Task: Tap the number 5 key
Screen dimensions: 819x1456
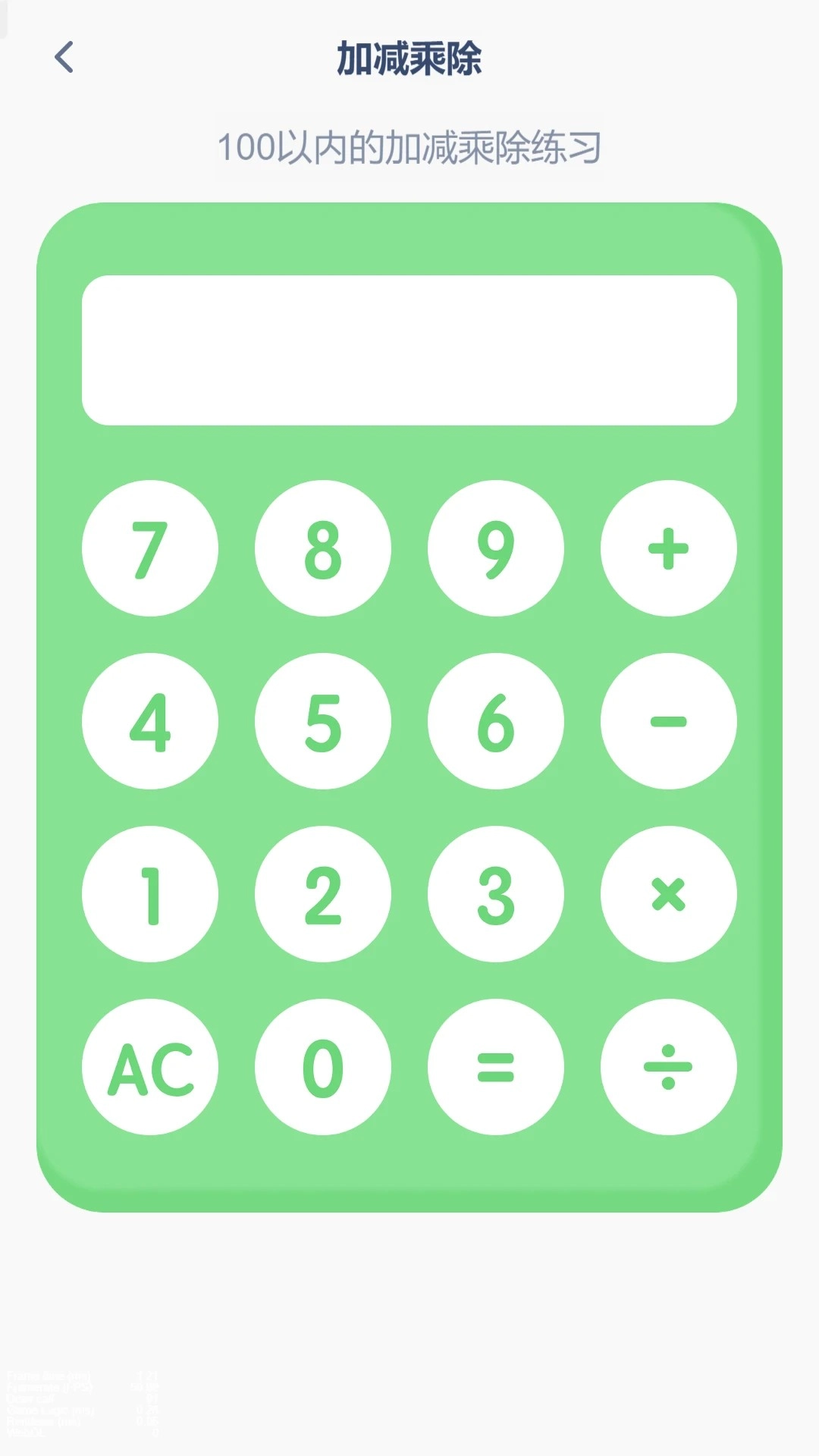Action: coord(323,721)
